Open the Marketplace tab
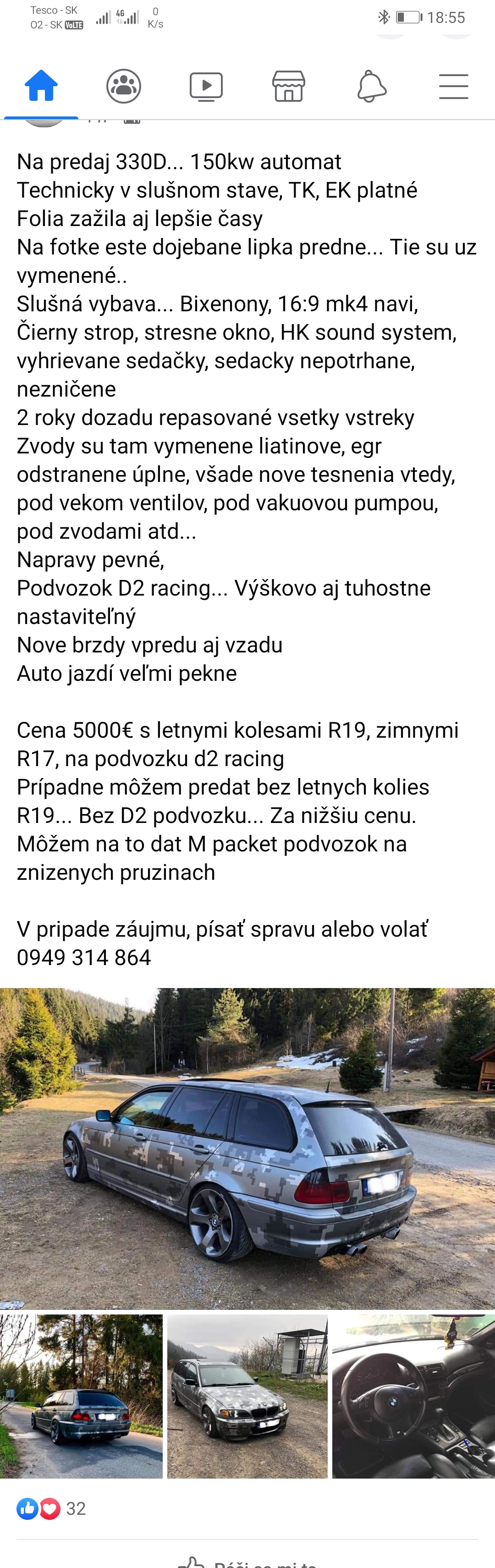The width and height of the screenshot is (495, 1568). click(289, 86)
